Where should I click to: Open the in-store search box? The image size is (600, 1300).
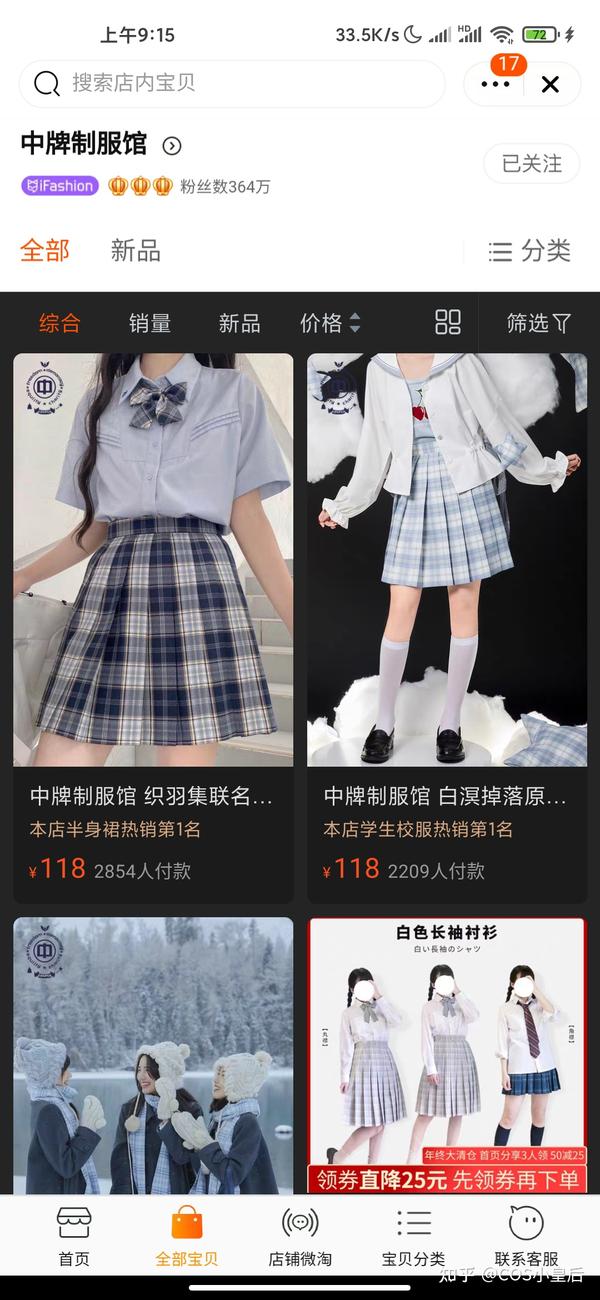(x=232, y=84)
